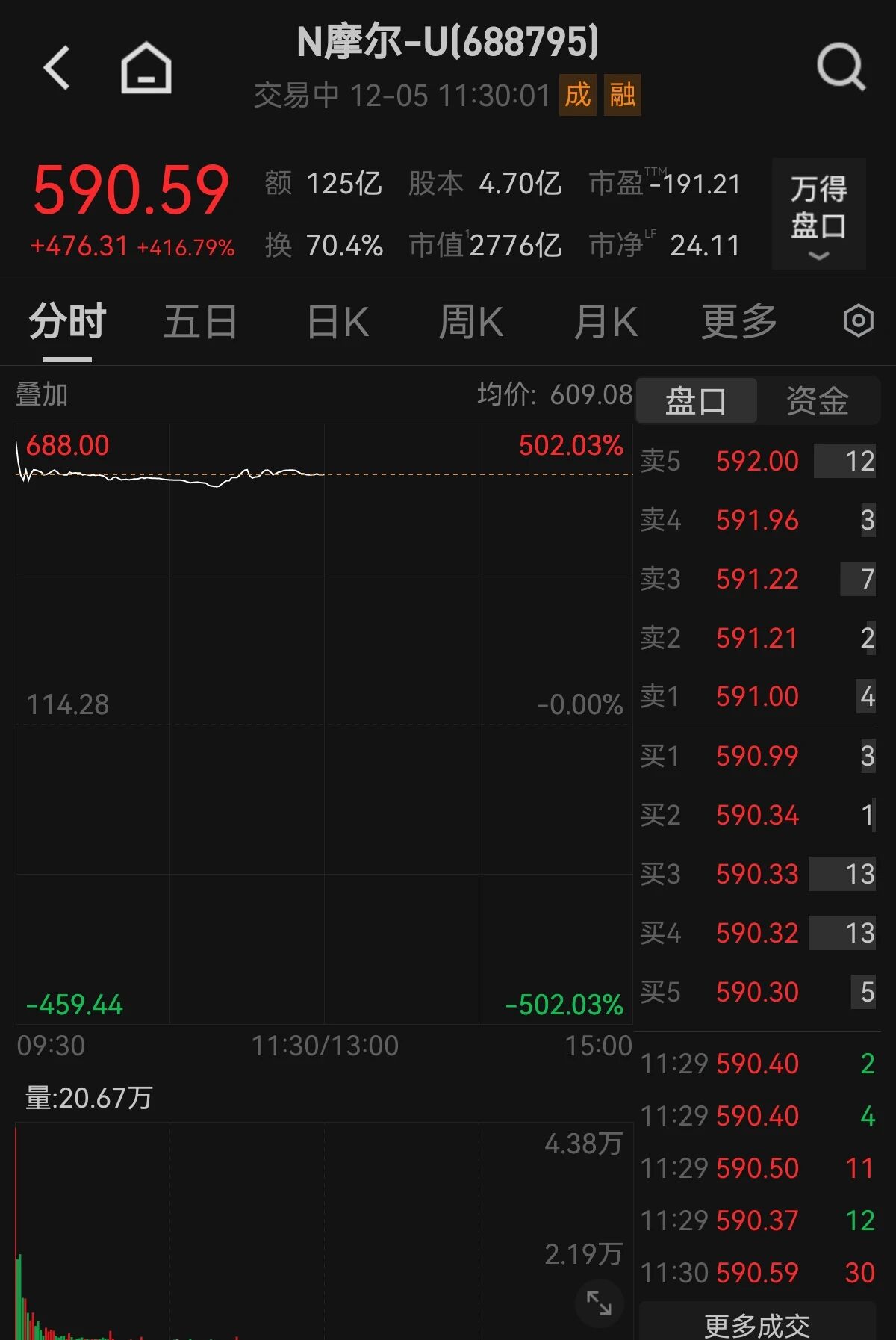The image size is (896, 1340).
Task: Open the stock search via magnifier icon
Action: pos(840,66)
